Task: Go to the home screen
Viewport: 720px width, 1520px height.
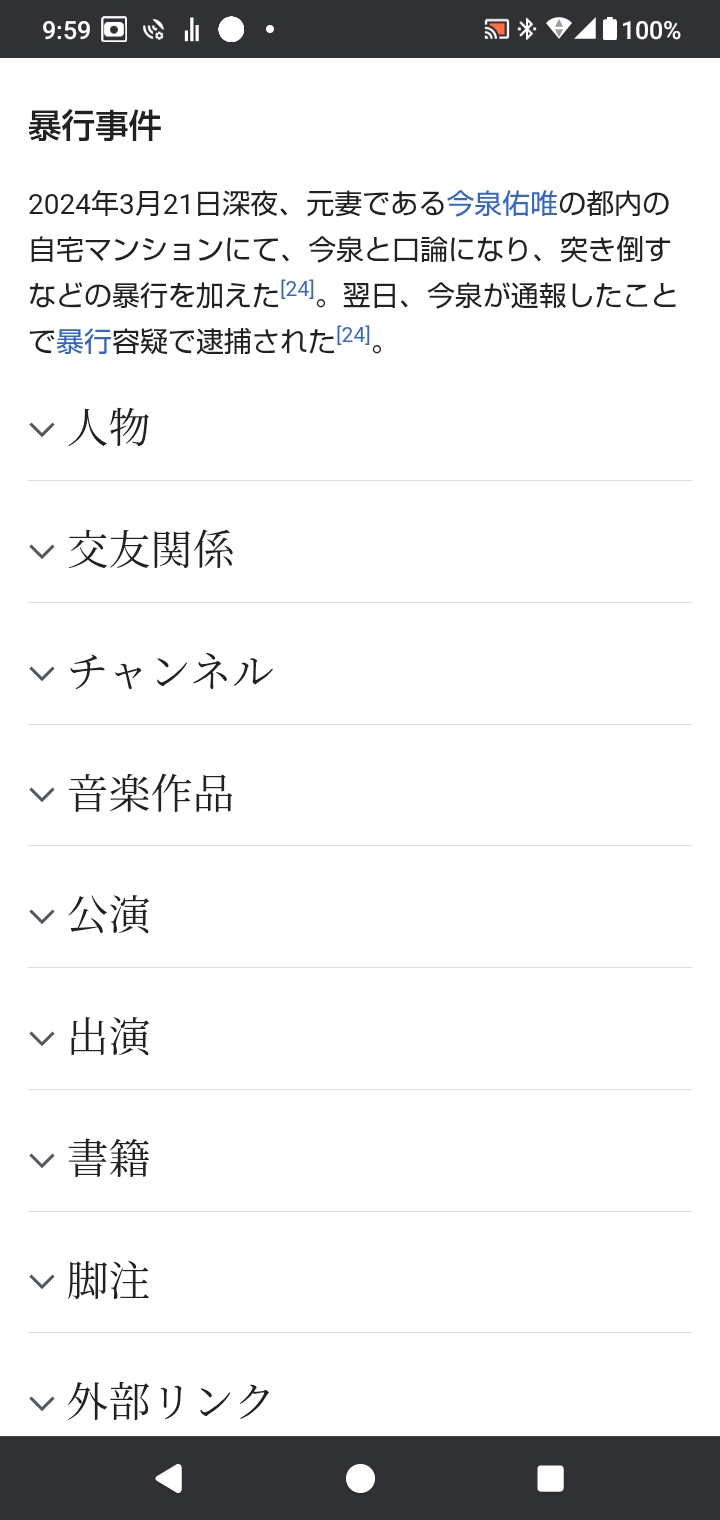Action: pyautogui.click(x=360, y=1478)
